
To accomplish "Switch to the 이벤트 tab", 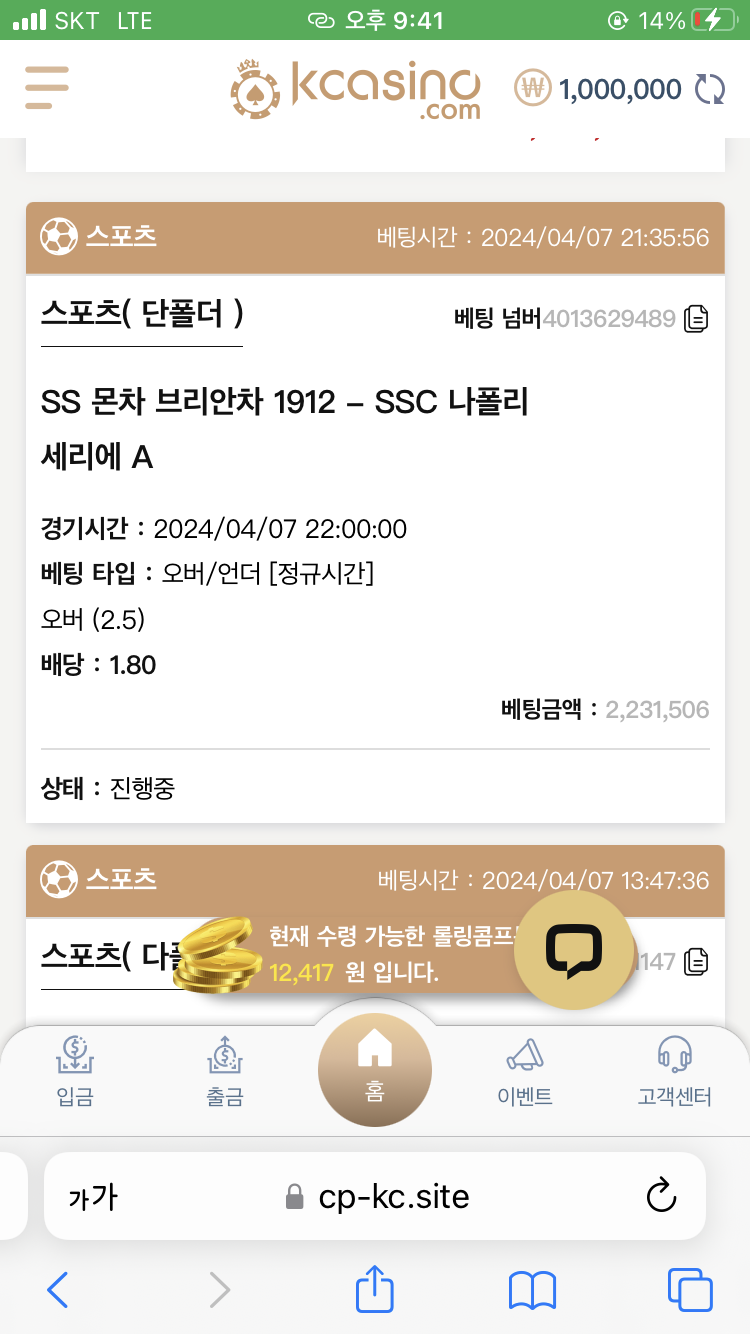I will coord(525,1070).
